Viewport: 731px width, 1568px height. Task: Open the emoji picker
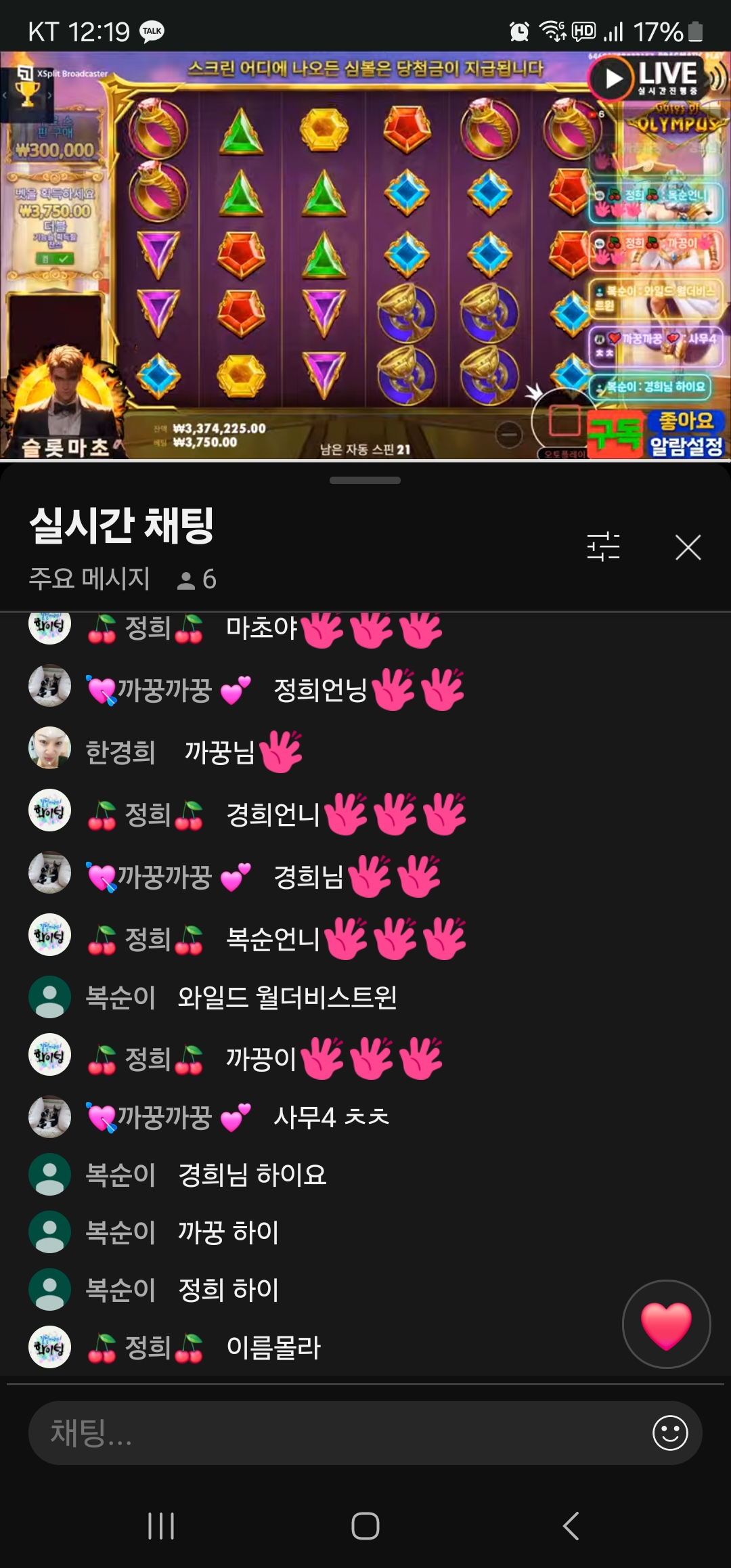[670, 1433]
